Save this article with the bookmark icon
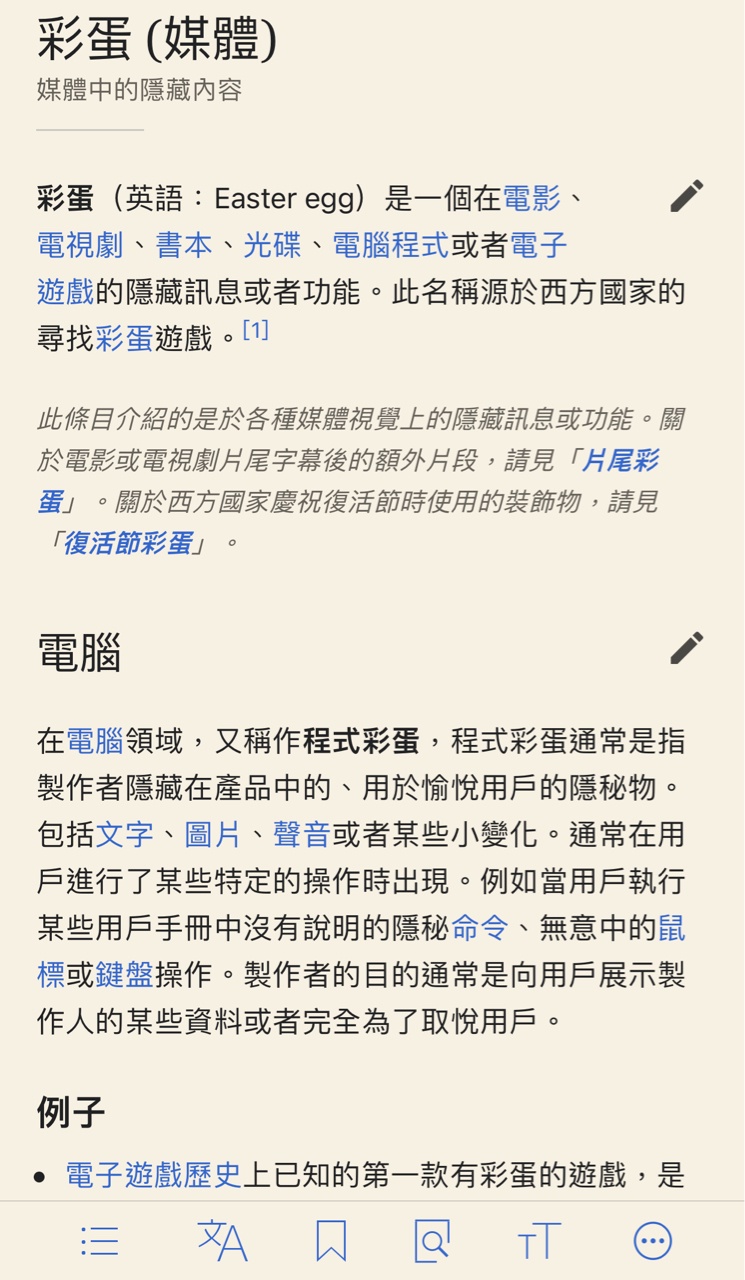Screen dimensions: 745x1280 (x=331, y=1242)
